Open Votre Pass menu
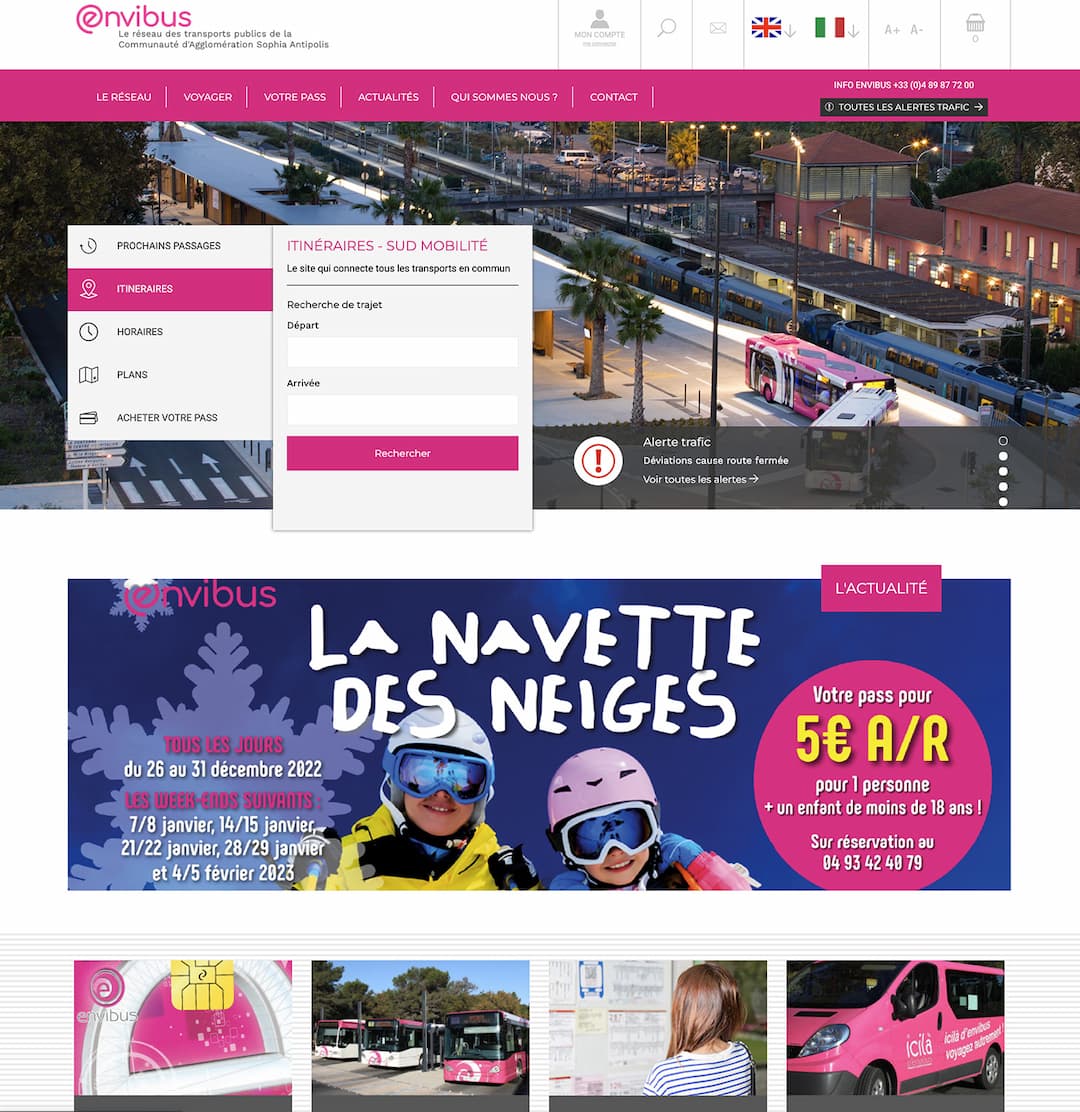The width and height of the screenshot is (1080, 1112). tap(295, 97)
